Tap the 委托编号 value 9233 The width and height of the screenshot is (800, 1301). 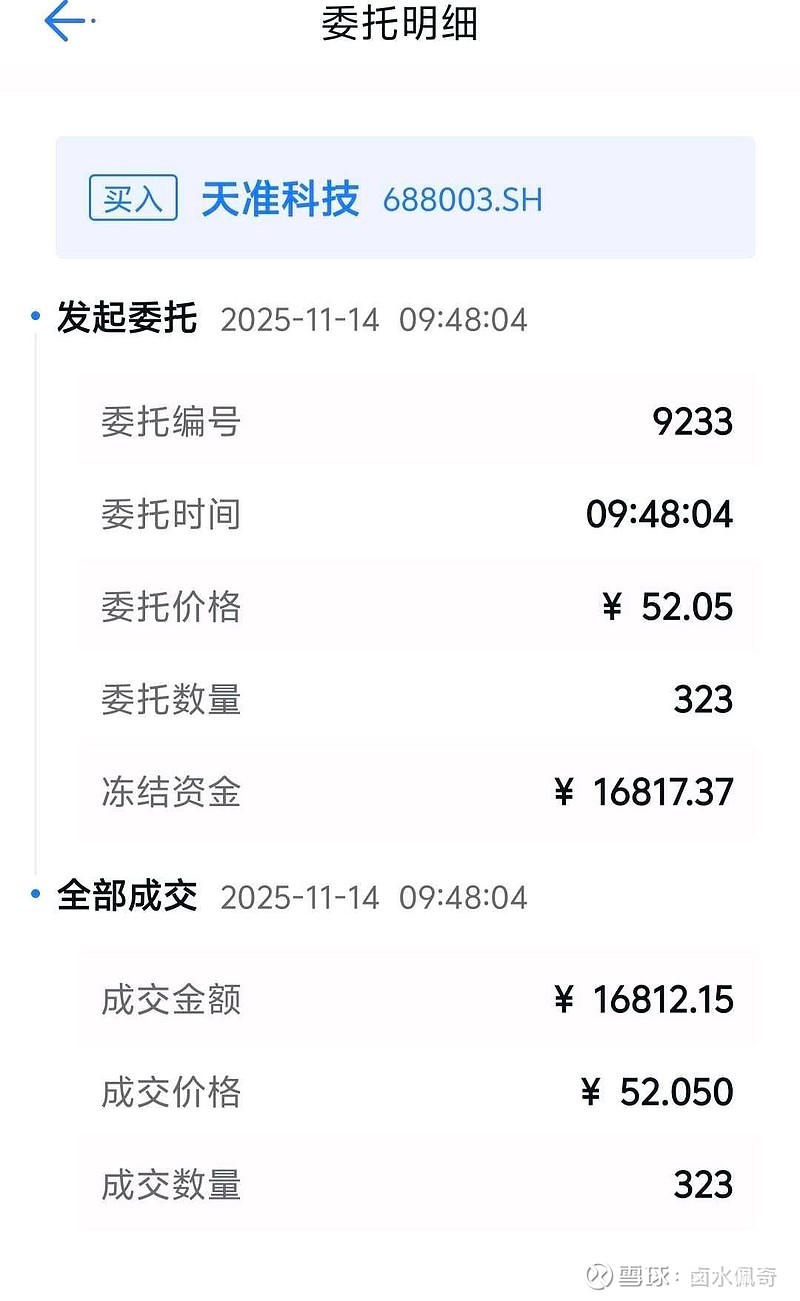coord(705,421)
